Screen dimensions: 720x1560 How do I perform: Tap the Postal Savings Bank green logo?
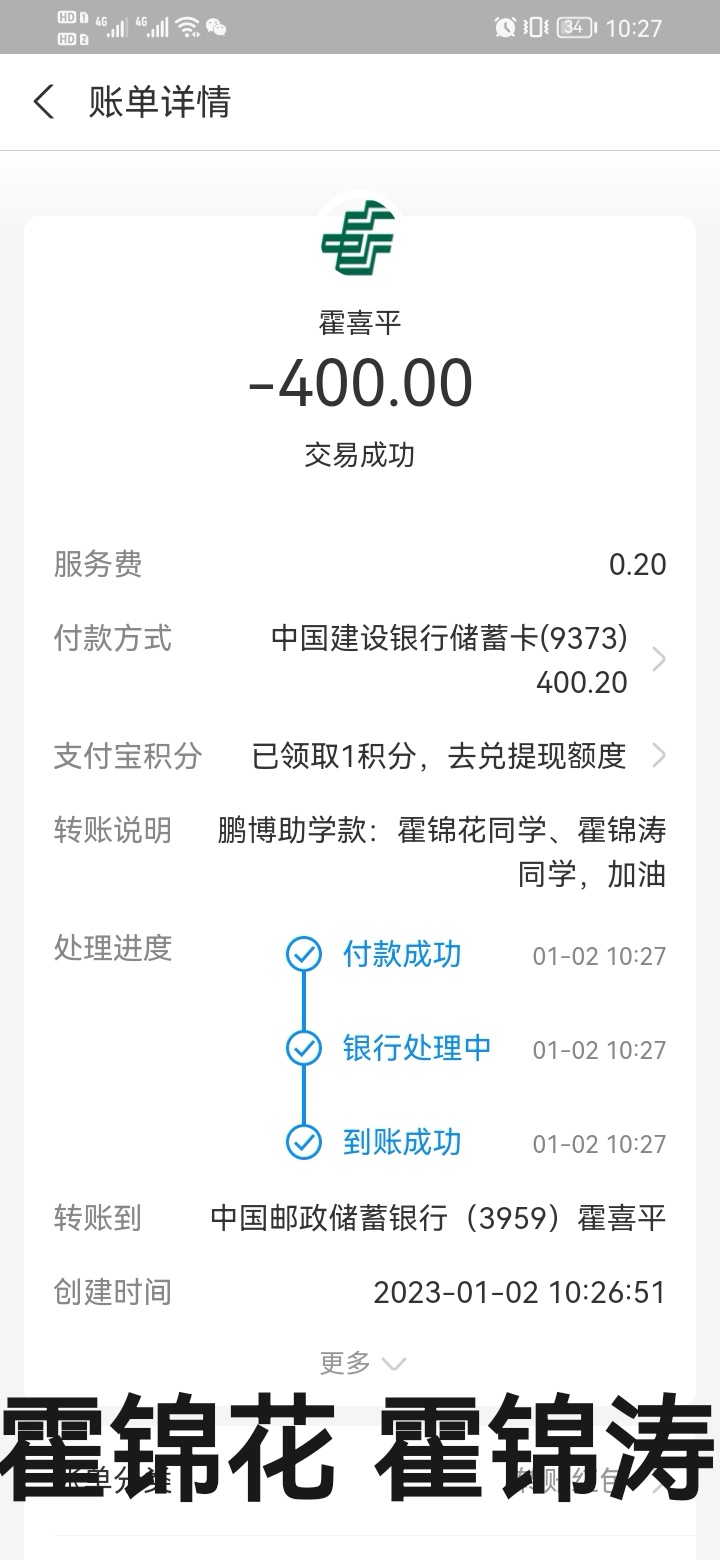coord(360,238)
